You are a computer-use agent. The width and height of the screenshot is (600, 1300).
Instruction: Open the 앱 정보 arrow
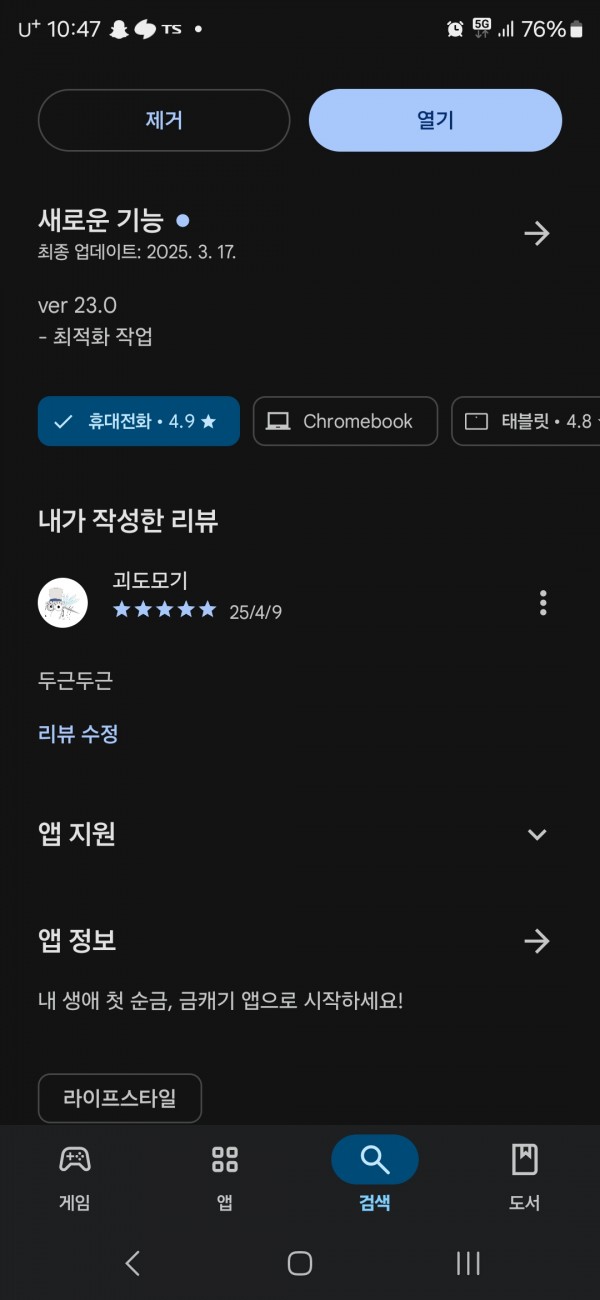click(x=537, y=941)
